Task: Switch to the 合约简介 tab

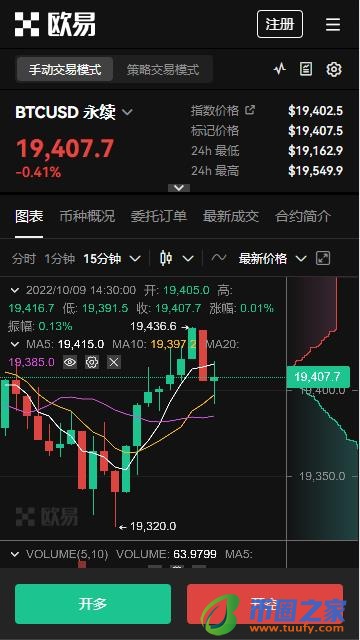Action: 303,216
